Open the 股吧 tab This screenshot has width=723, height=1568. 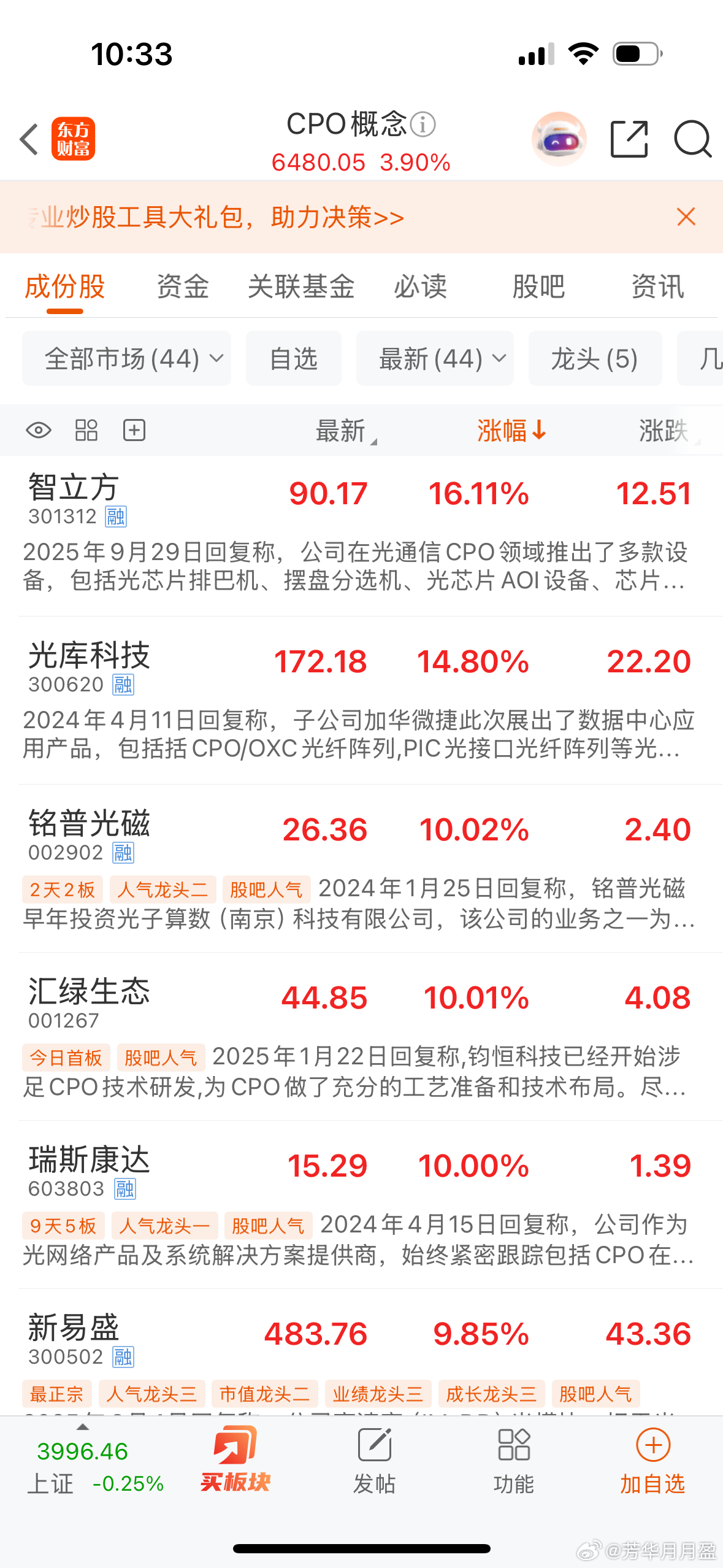click(538, 286)
